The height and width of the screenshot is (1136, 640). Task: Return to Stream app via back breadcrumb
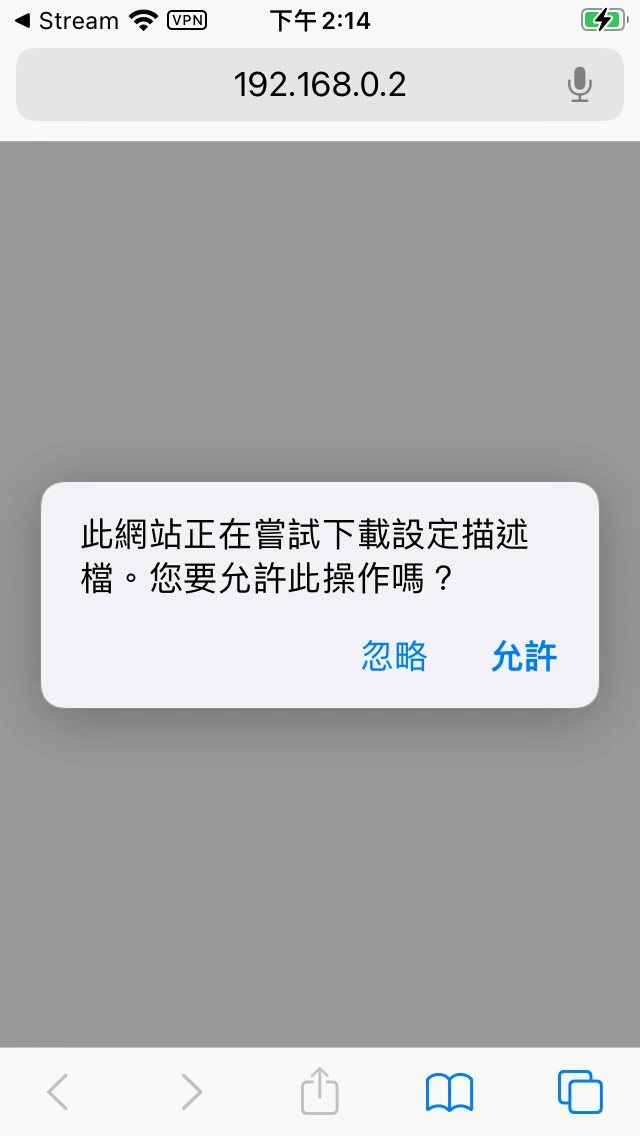[x=65, y=20]
